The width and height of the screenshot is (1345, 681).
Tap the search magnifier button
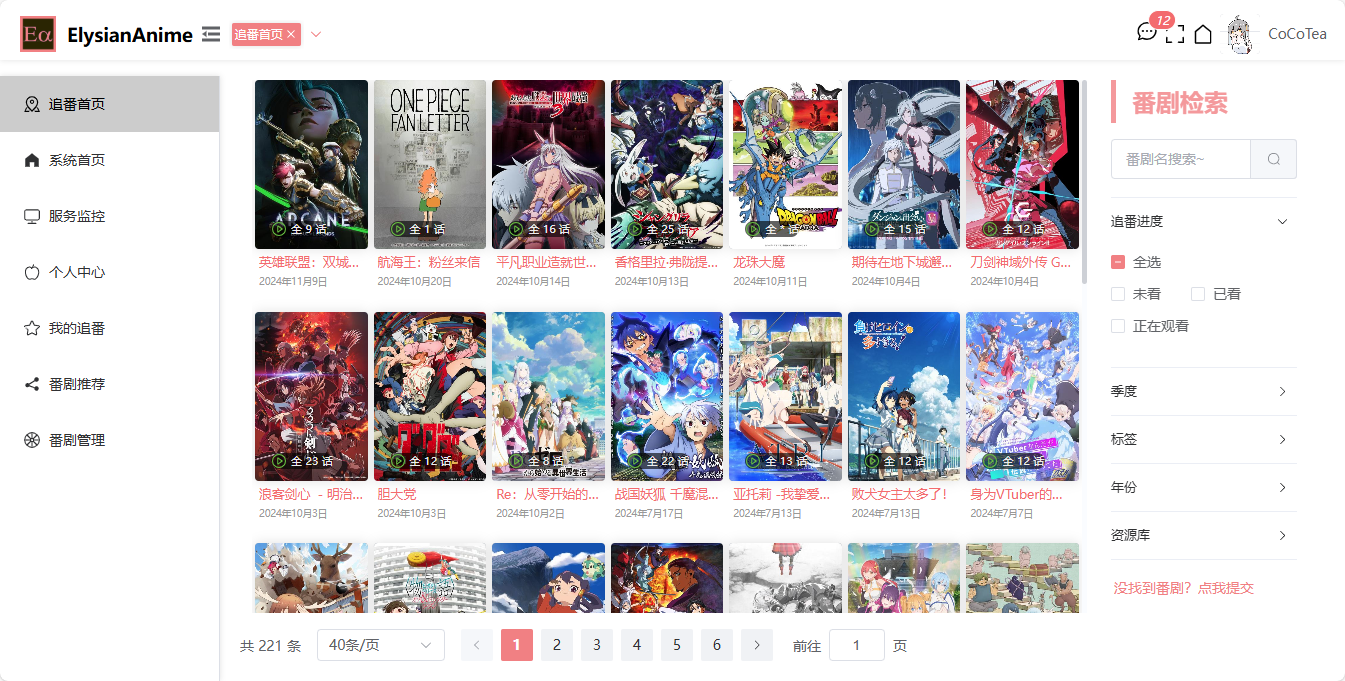[1273, 159]
